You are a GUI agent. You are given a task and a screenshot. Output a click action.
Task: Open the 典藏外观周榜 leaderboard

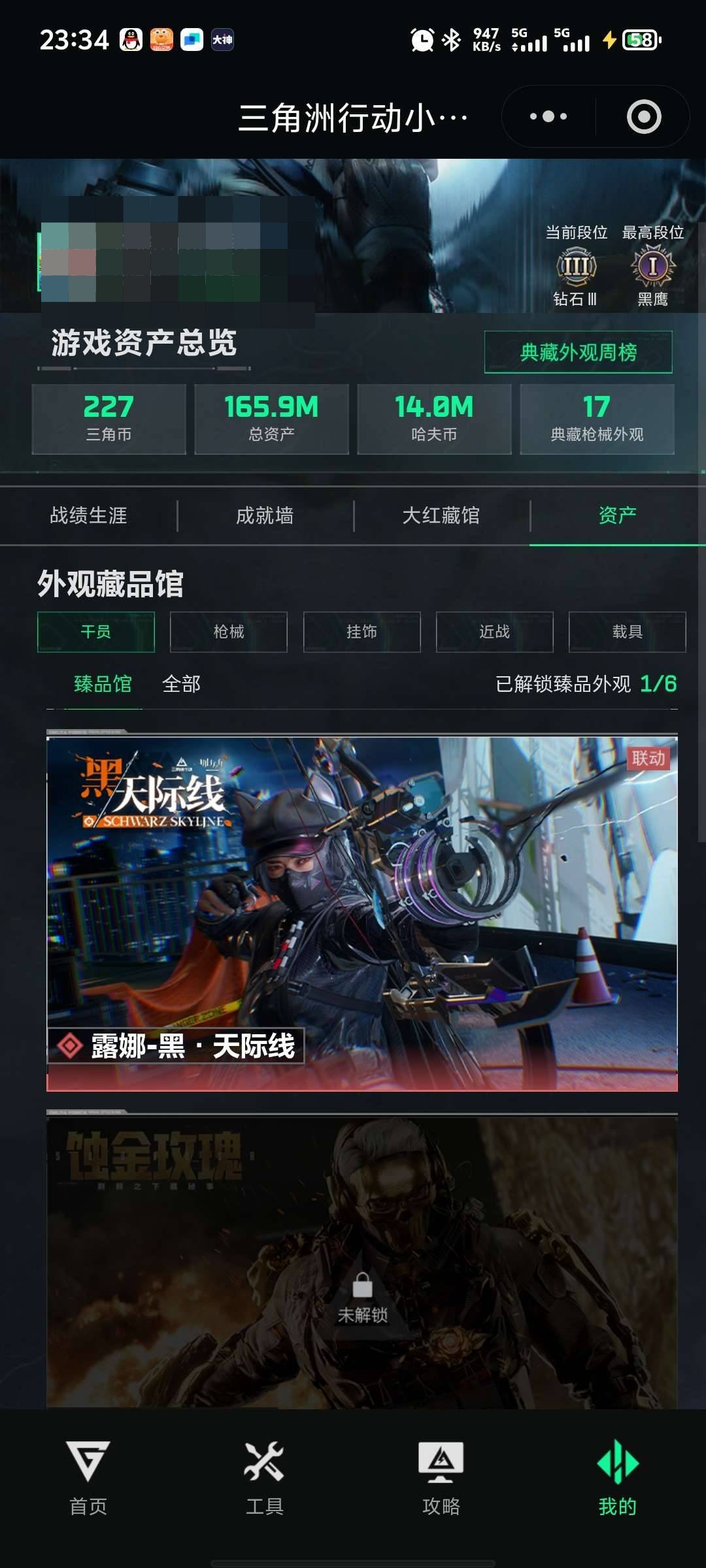point(578,351)
